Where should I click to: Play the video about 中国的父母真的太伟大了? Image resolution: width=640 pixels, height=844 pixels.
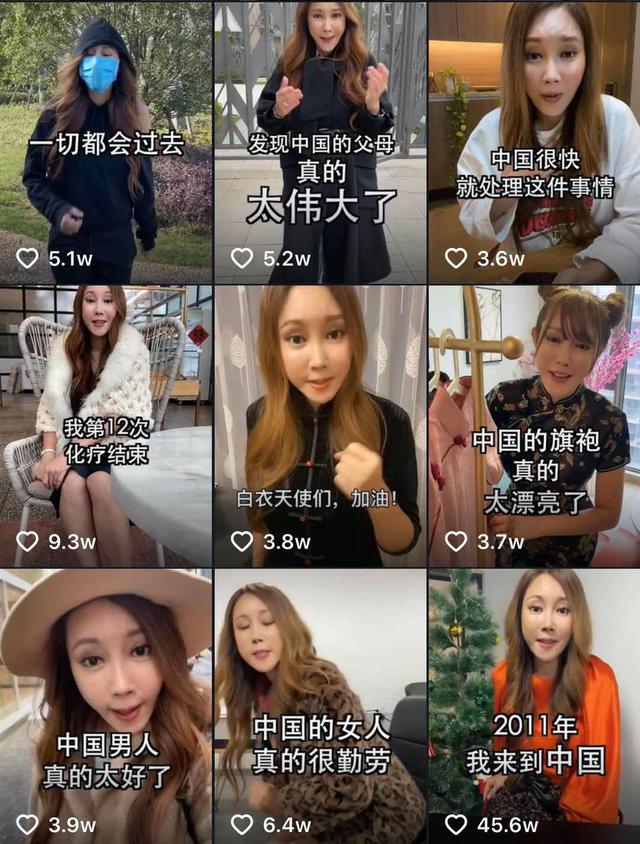(x=320, y=142)
